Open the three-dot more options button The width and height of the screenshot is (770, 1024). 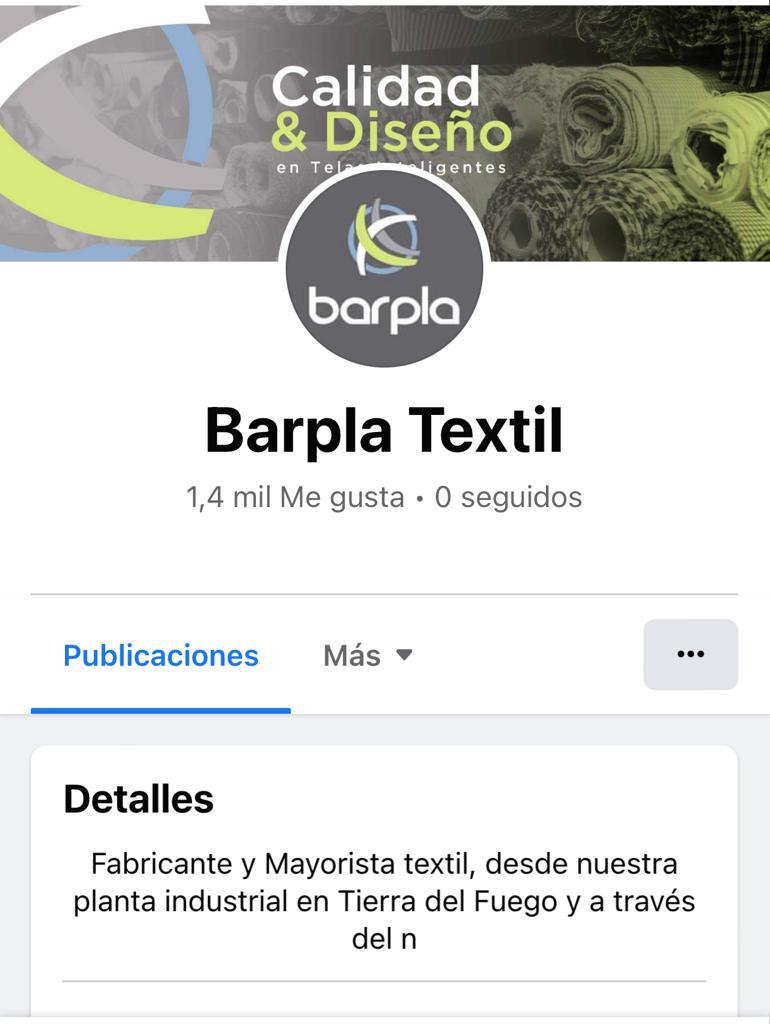[x=690, y=654]
